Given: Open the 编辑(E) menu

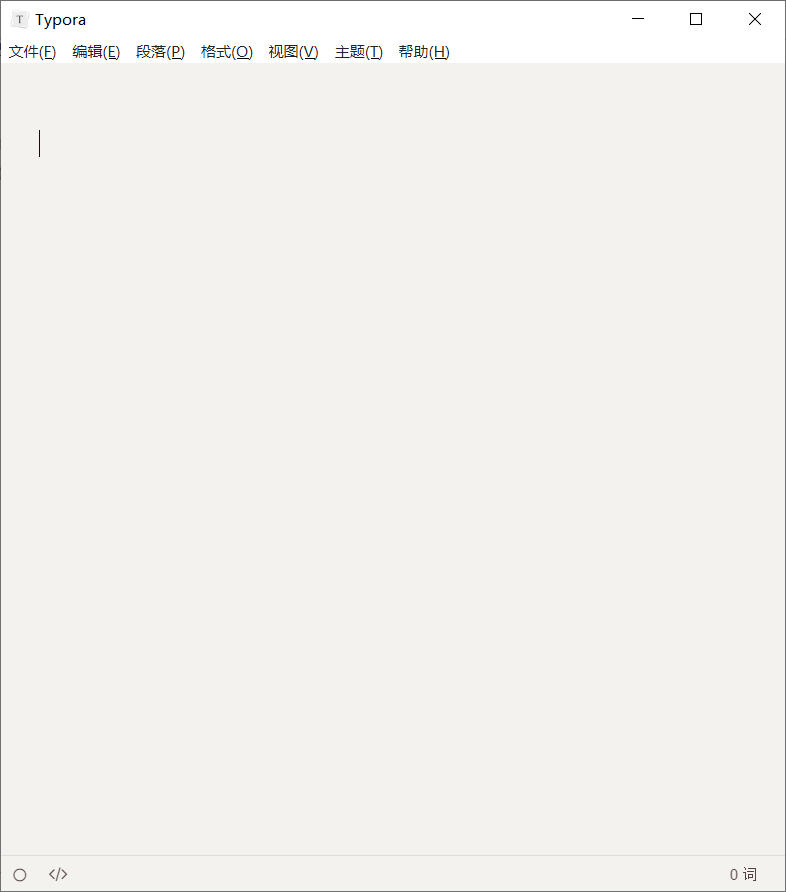Looking at the screenshot, I should click(x=96, y=52).
